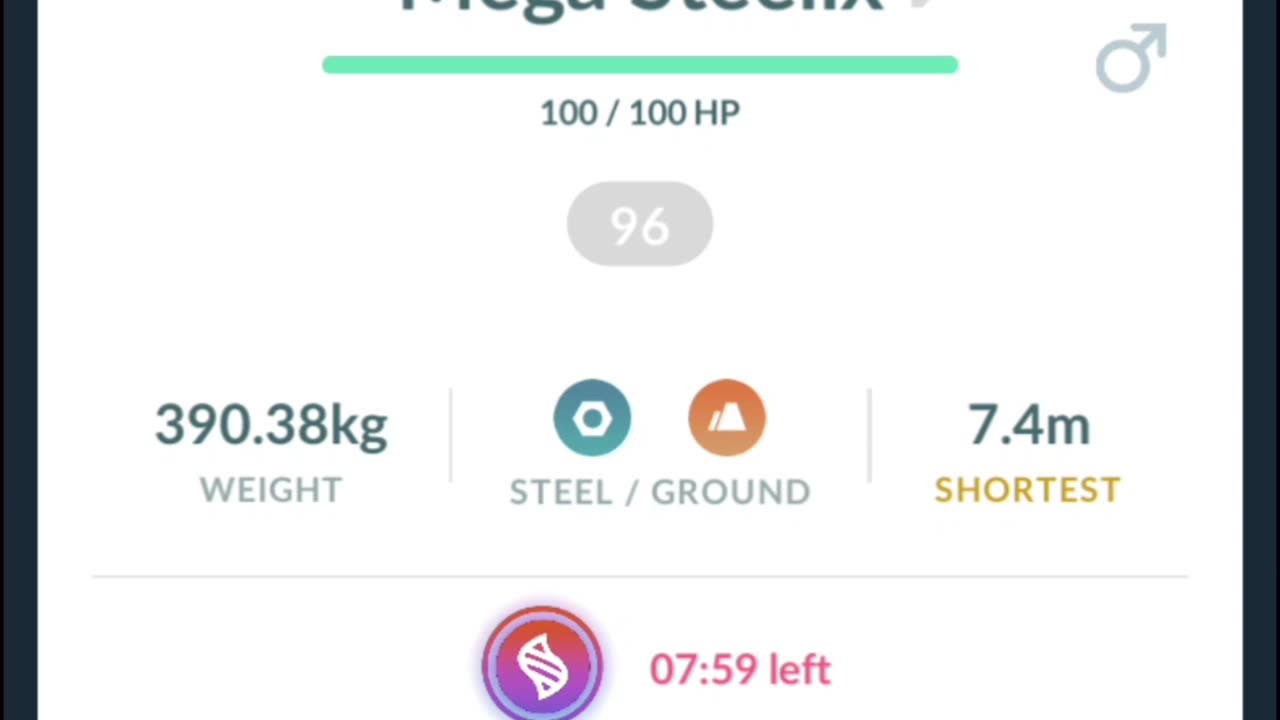Tap the Mega Evolution energy icon
1280x720 pixels.
[x=542, y=666]
